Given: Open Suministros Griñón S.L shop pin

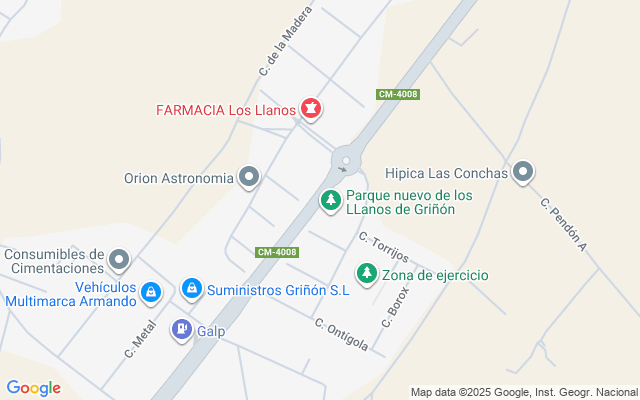Looking at the screenshot, I should (x=192, y=290).
